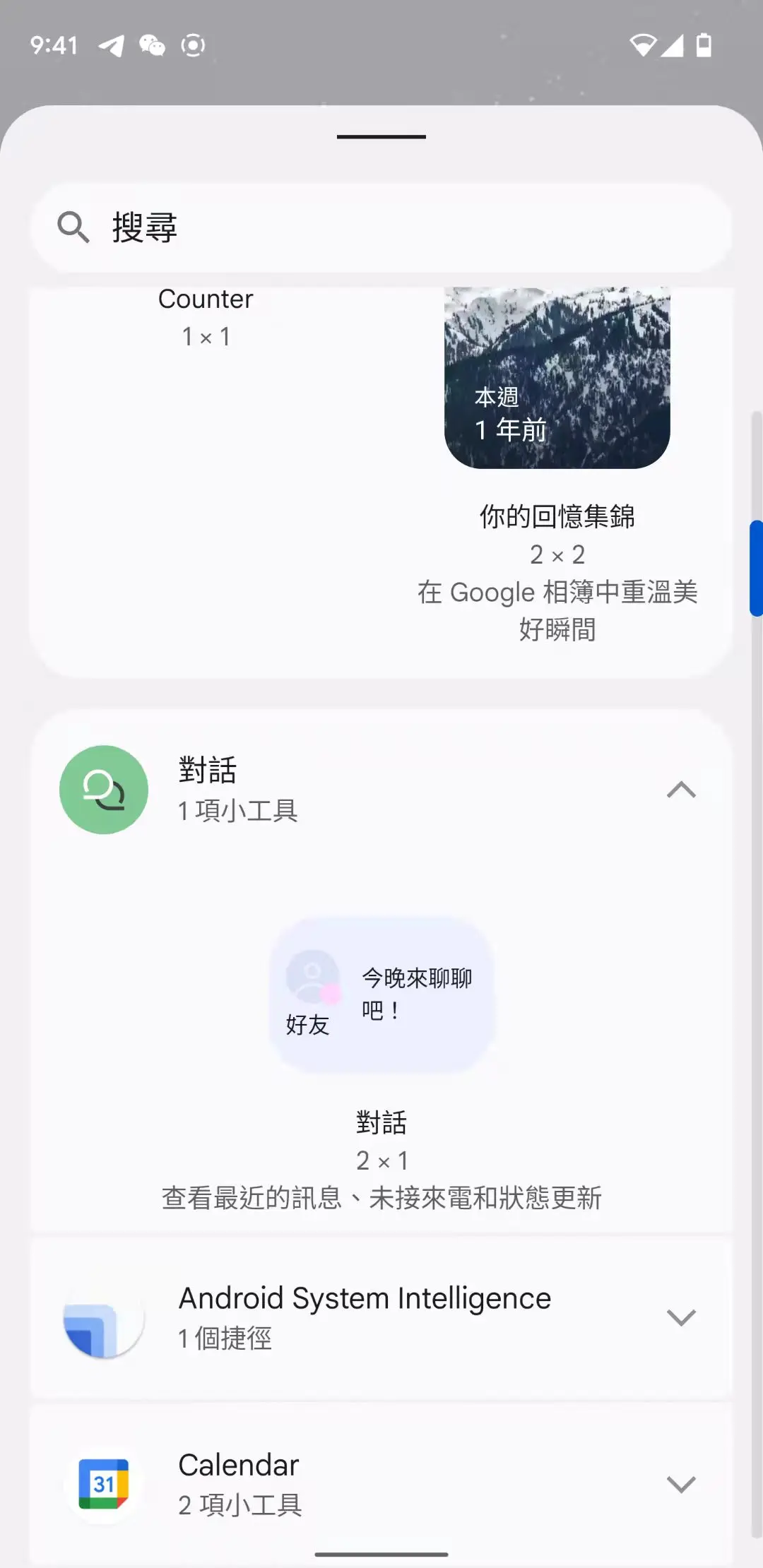Tap the Android System Intelligence app icon
This screenshot has width=763, height=1568.
coord(103,1317)
